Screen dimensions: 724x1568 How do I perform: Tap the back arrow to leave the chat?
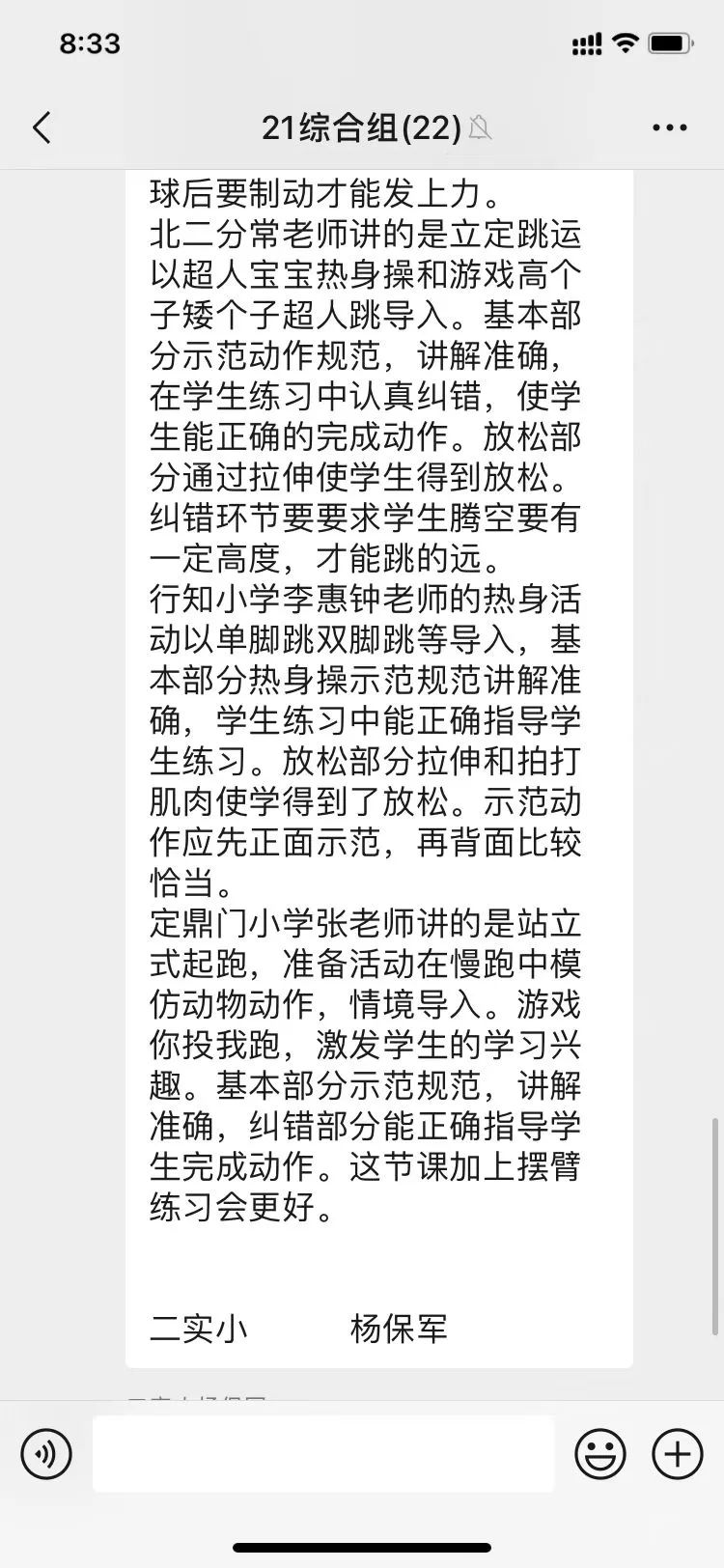click(x=41, y=126)
